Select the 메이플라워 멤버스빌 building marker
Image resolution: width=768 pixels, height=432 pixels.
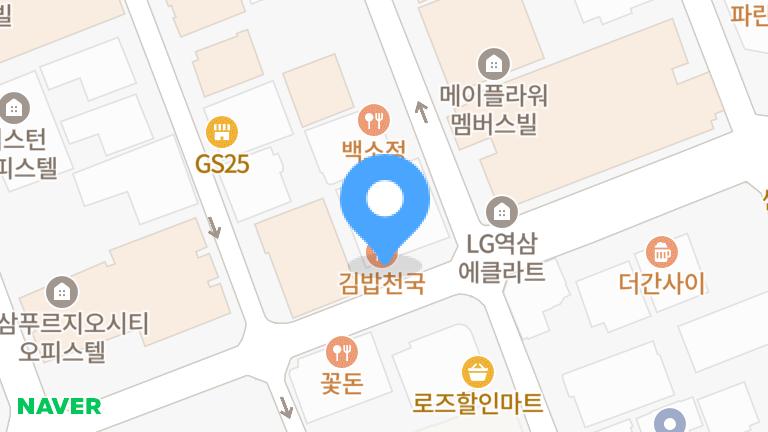(x=492, y=65)
